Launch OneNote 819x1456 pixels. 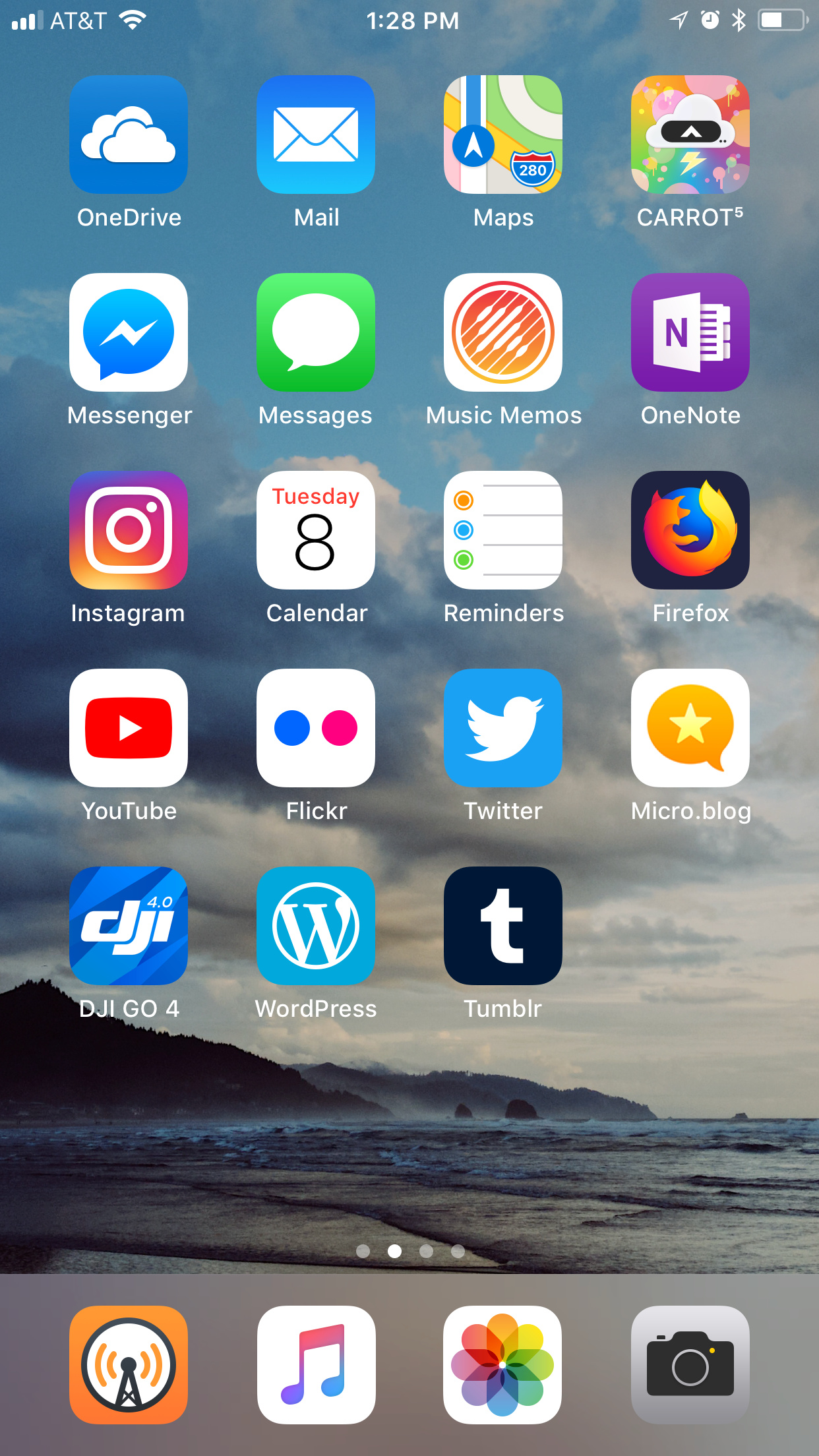(690, 332)
